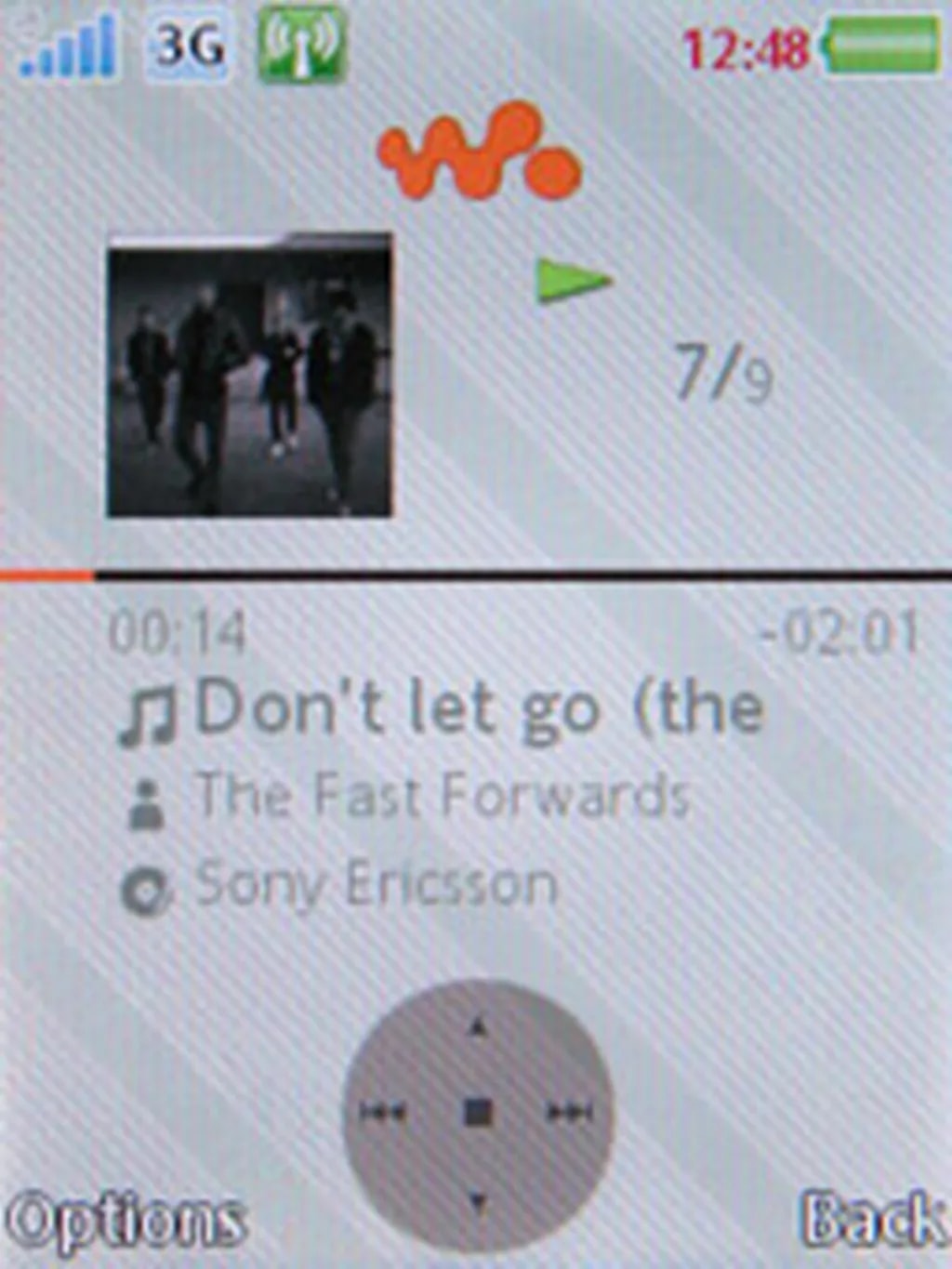
Task: Go back using the Back softkey
Action: pyautogui.click(x=872, y=1217)
